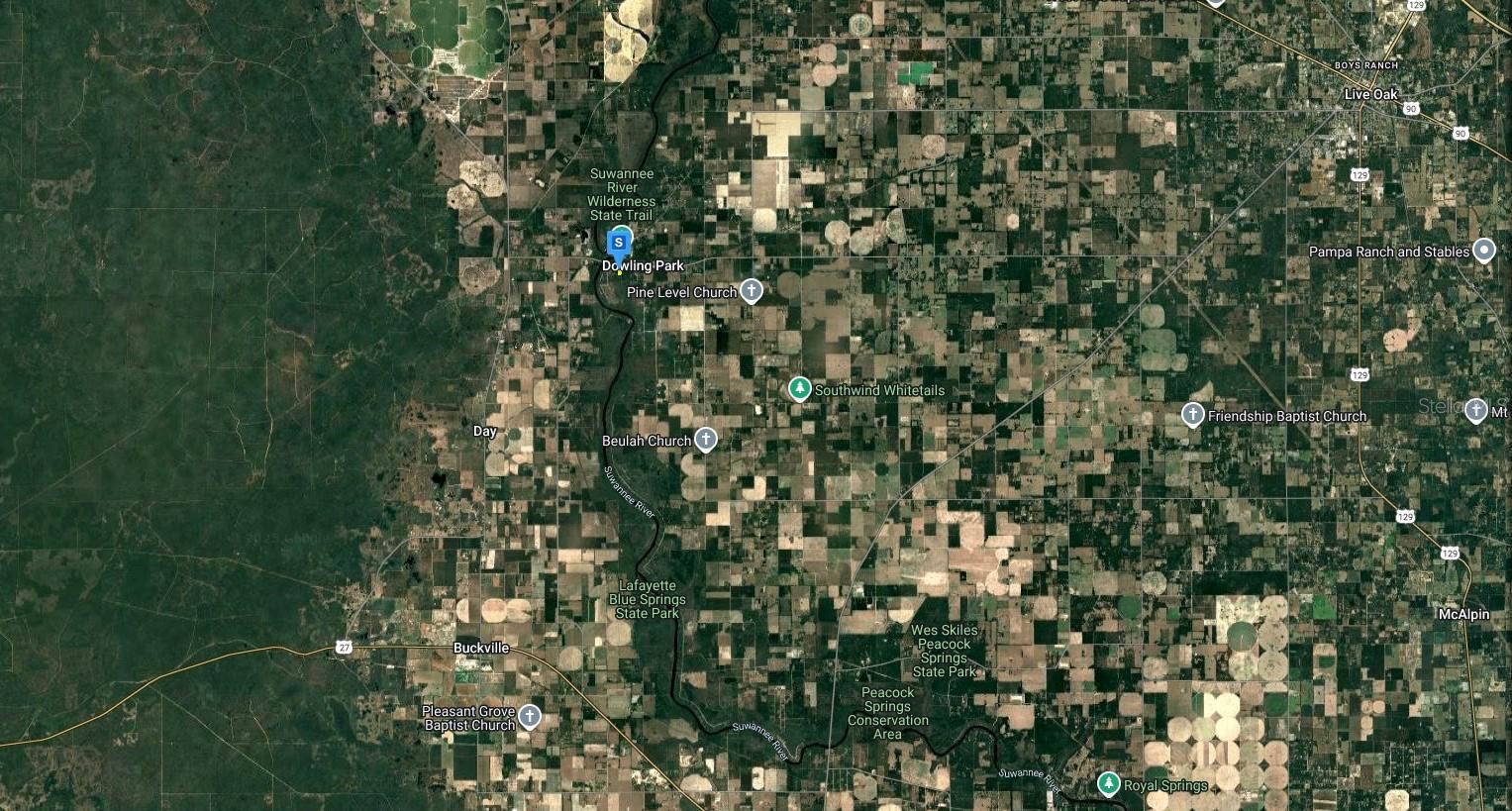Open the Beulah Church pin
This screenshot has height=811, width=1512.
[x=705, y=440]
